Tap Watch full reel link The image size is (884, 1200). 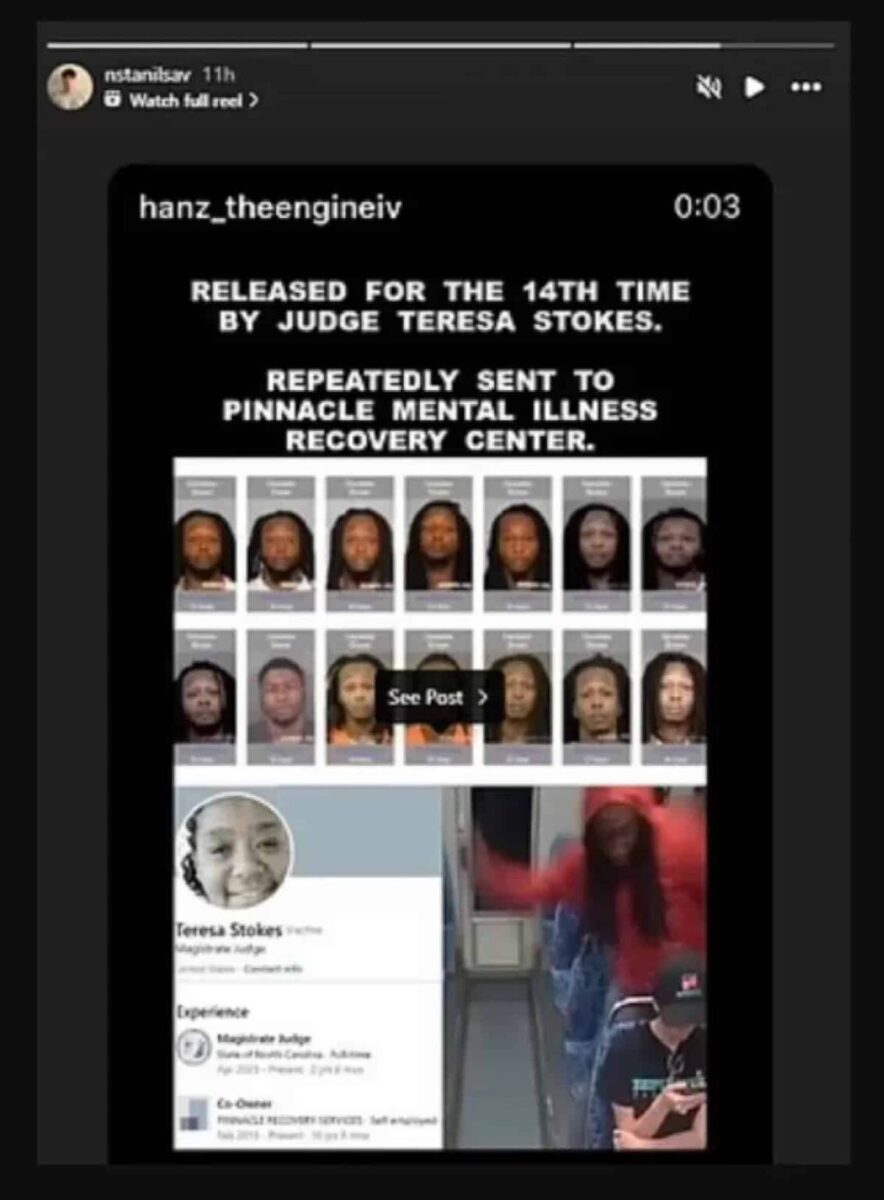coord(182,100)
